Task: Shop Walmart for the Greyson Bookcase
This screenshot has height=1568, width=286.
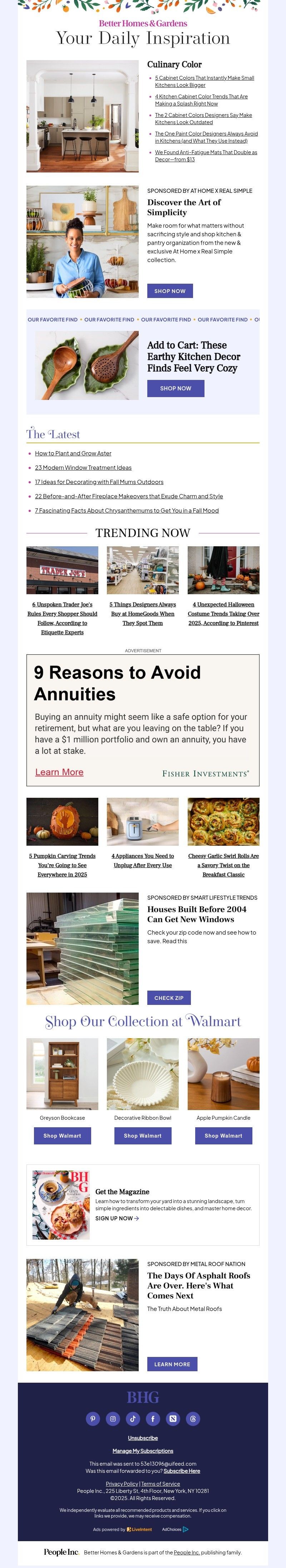Action: 62,1135
